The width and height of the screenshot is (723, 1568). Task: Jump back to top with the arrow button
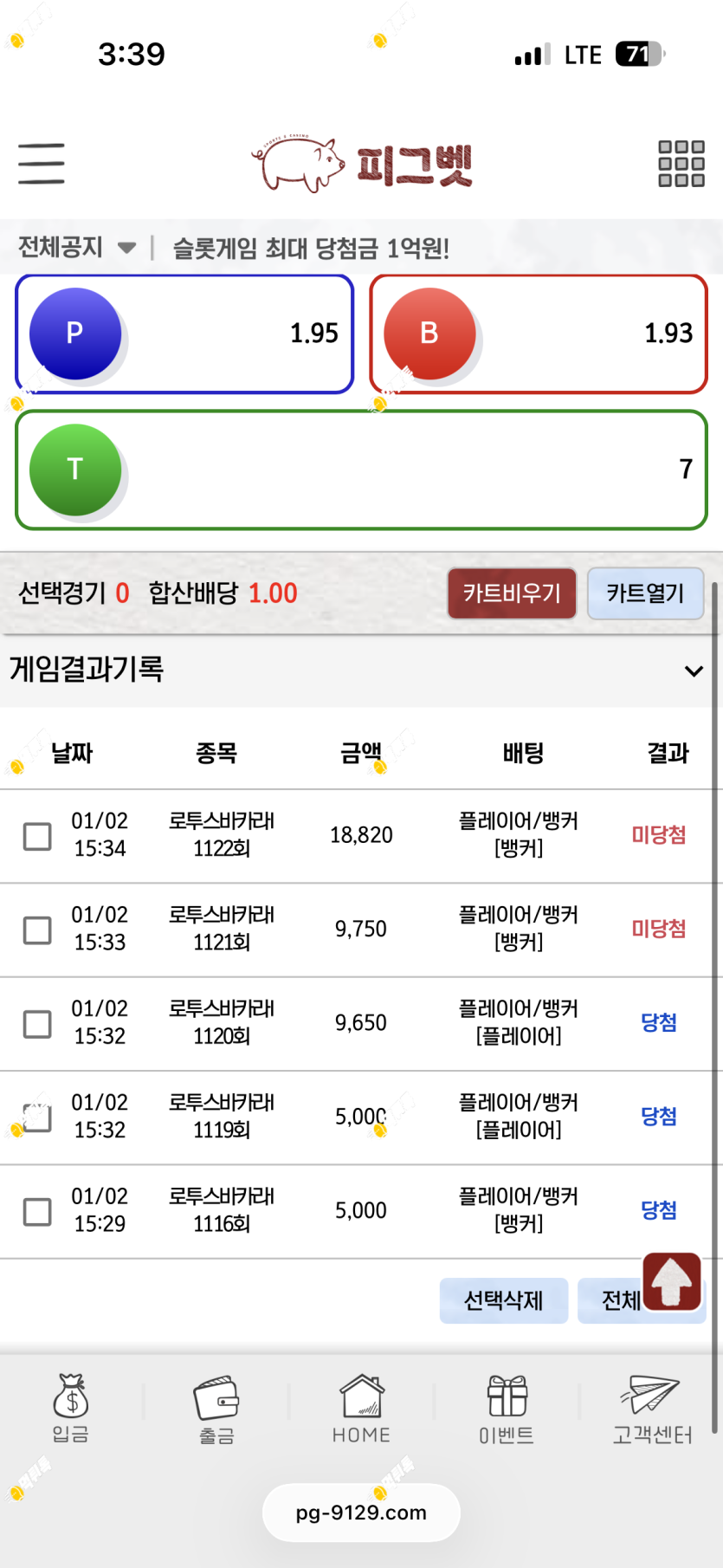[x=672, y=1281]
